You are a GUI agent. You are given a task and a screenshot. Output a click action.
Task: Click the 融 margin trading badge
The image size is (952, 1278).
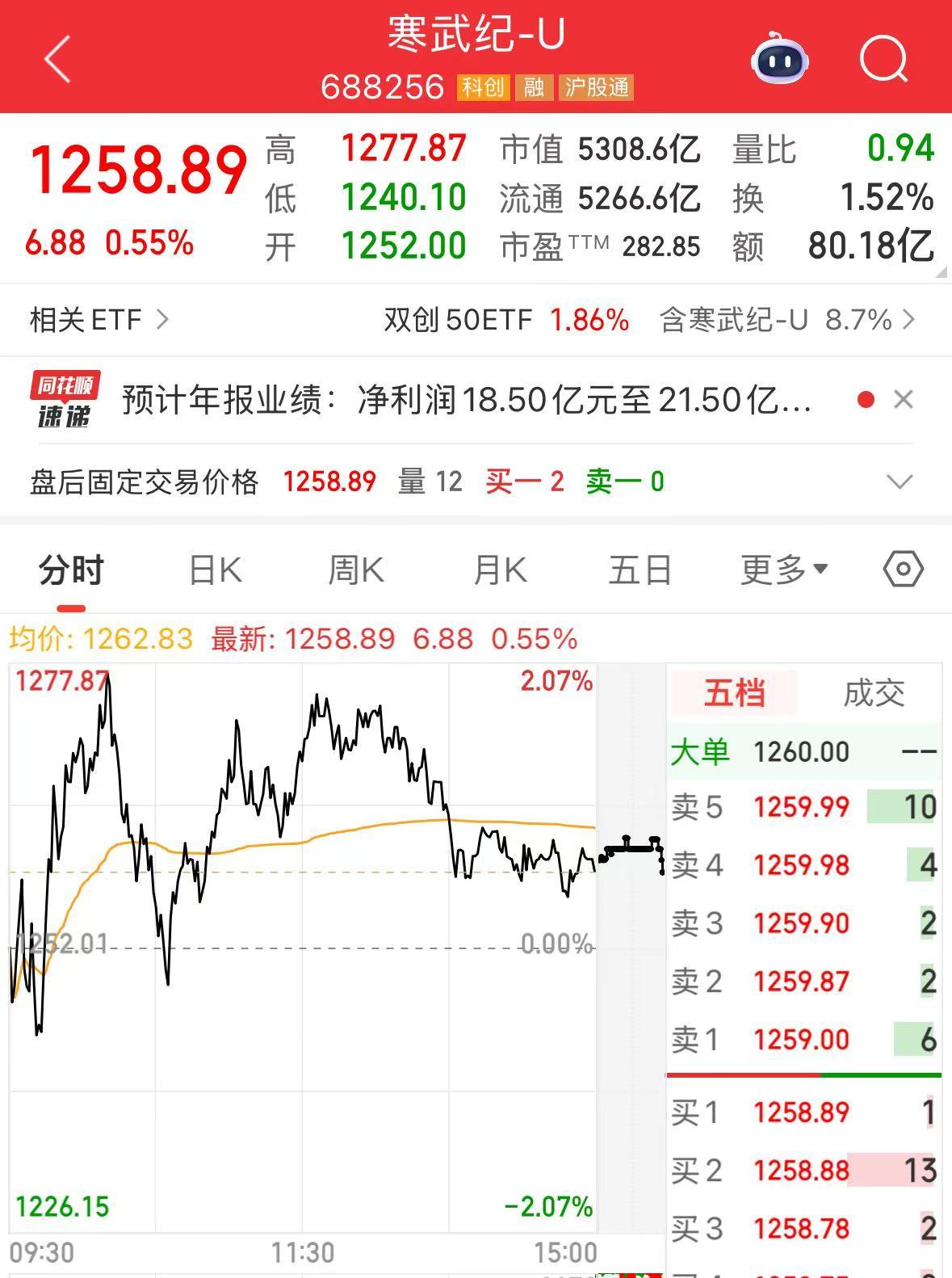[535, 89]
